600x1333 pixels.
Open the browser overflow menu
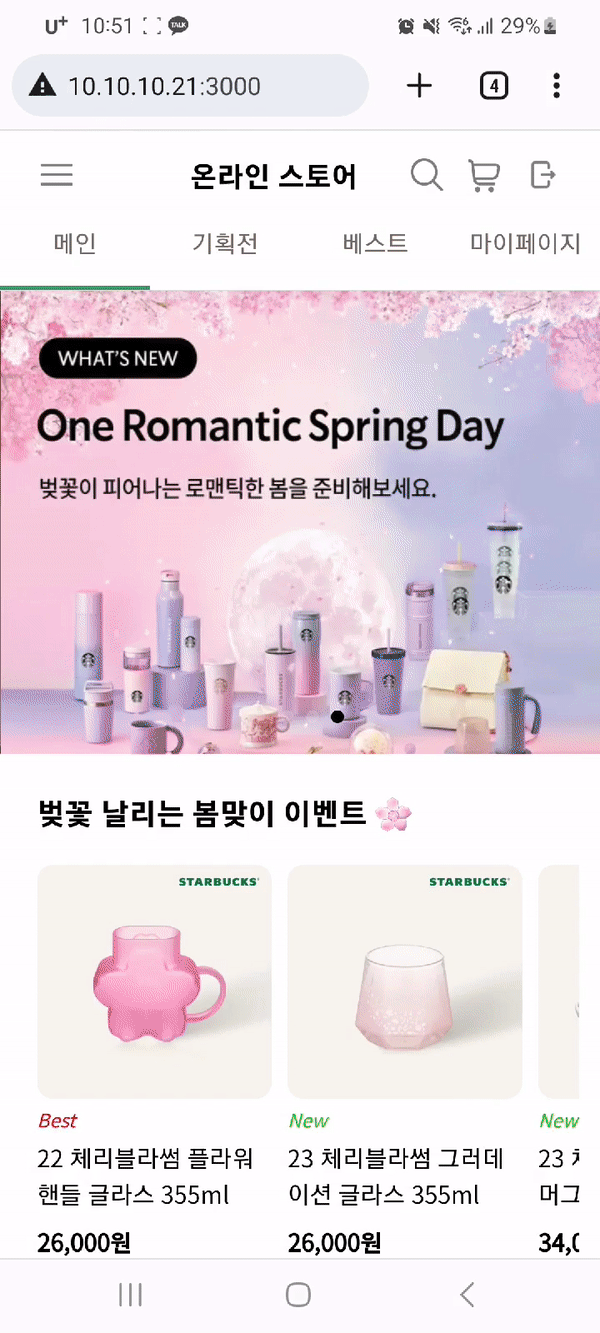tap(557, 86)
